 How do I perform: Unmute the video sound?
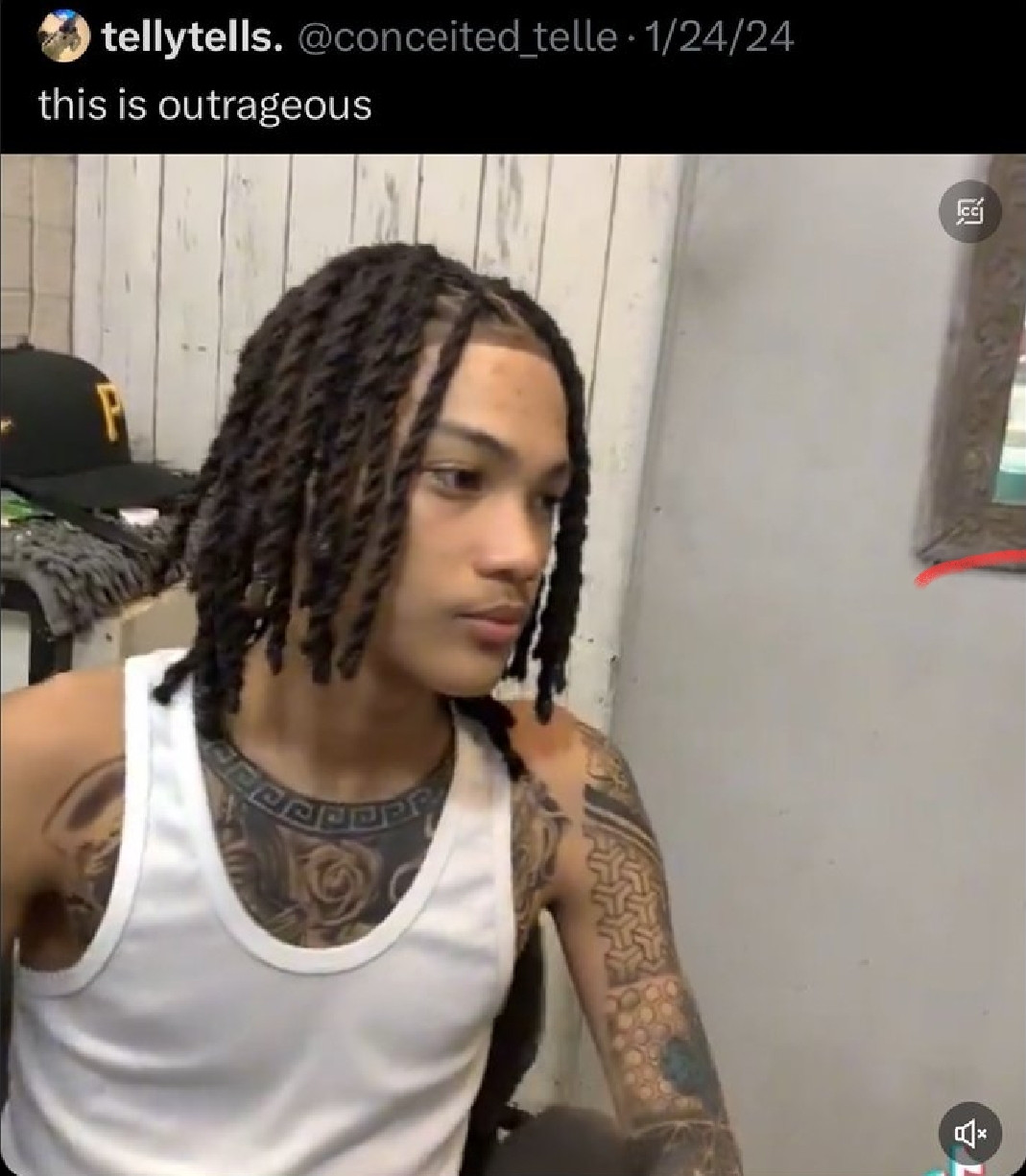pyautogui.click(x=968, y=1134)
